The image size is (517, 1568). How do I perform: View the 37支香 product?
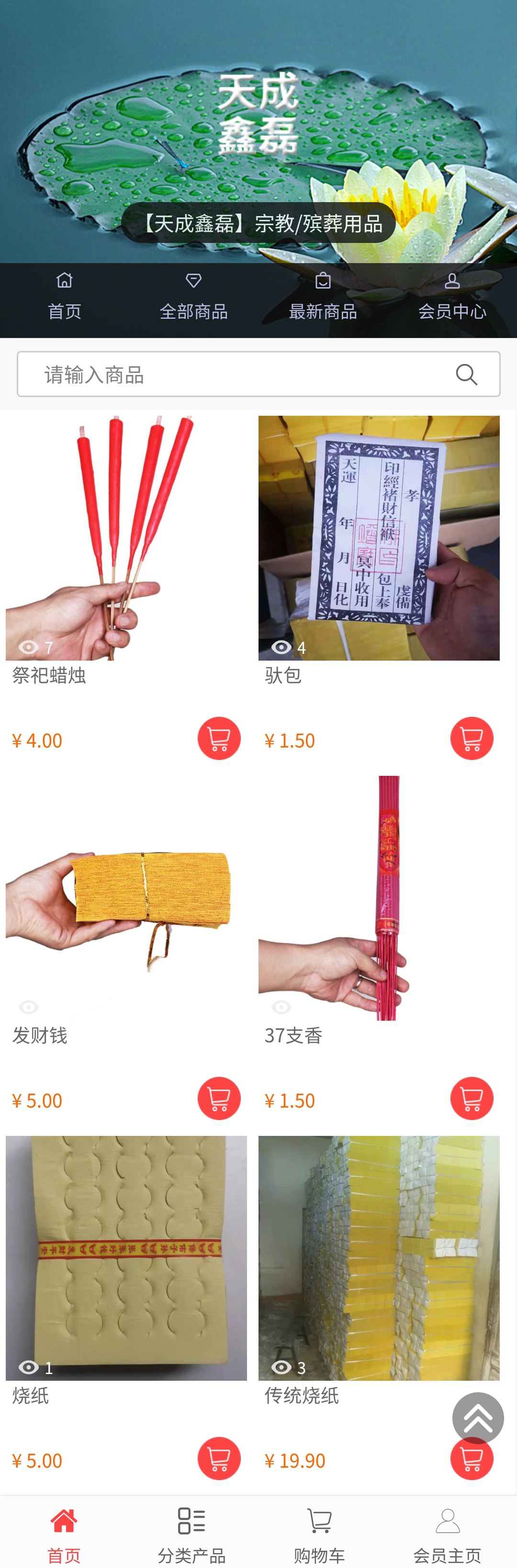click(378, 898)
